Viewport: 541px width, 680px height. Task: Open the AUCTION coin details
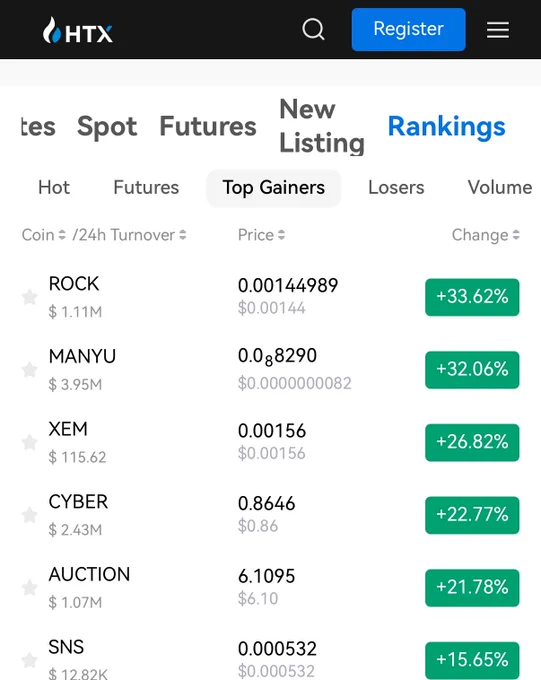tap(270, 588)
